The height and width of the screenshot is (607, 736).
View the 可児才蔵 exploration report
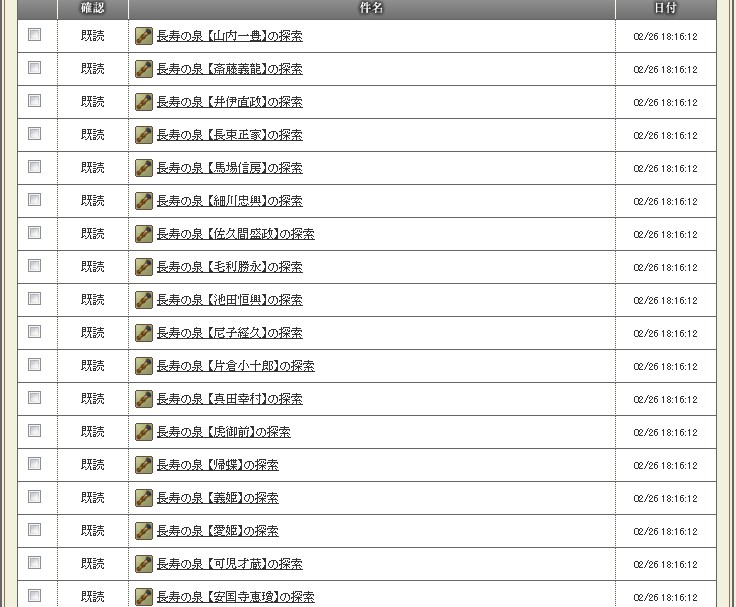click(229, 564)
